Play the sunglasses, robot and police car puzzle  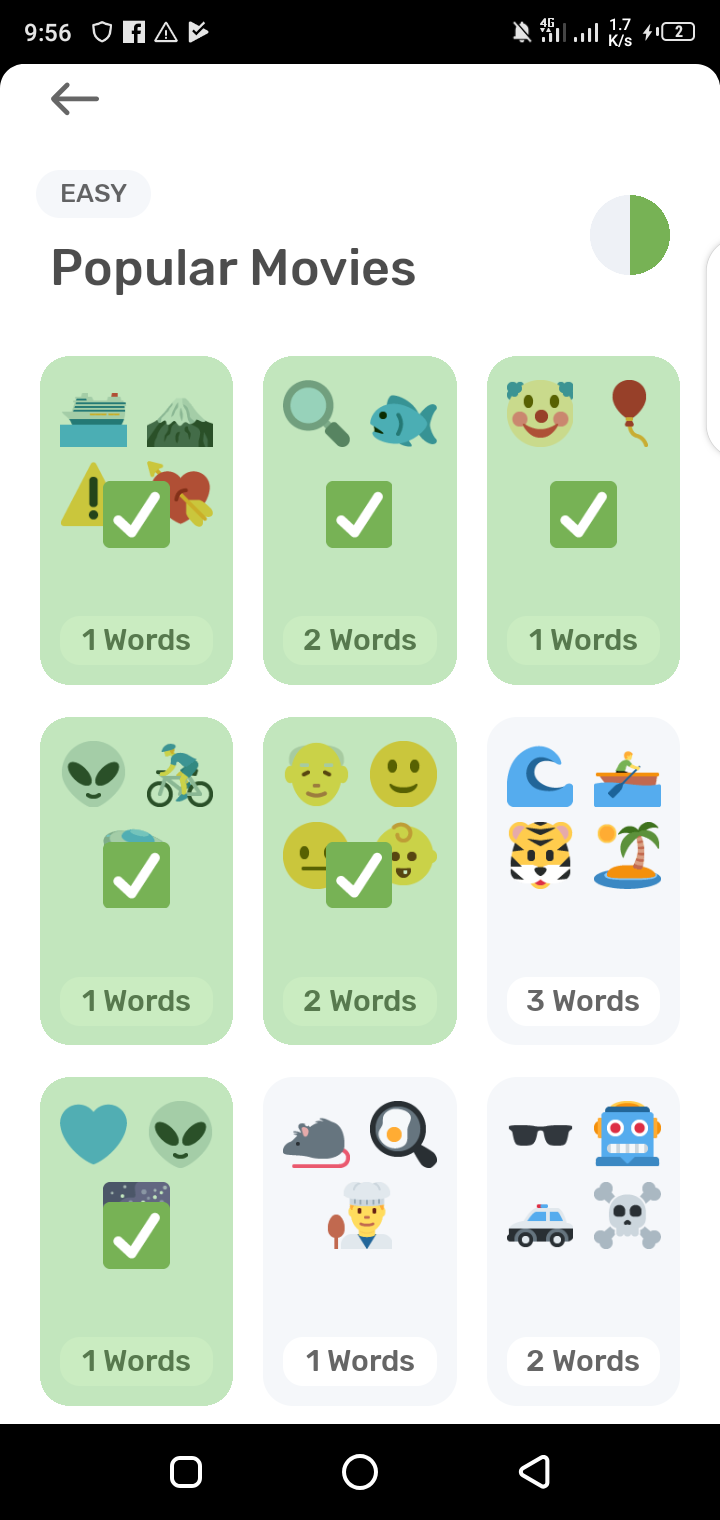click(583, 1240)
